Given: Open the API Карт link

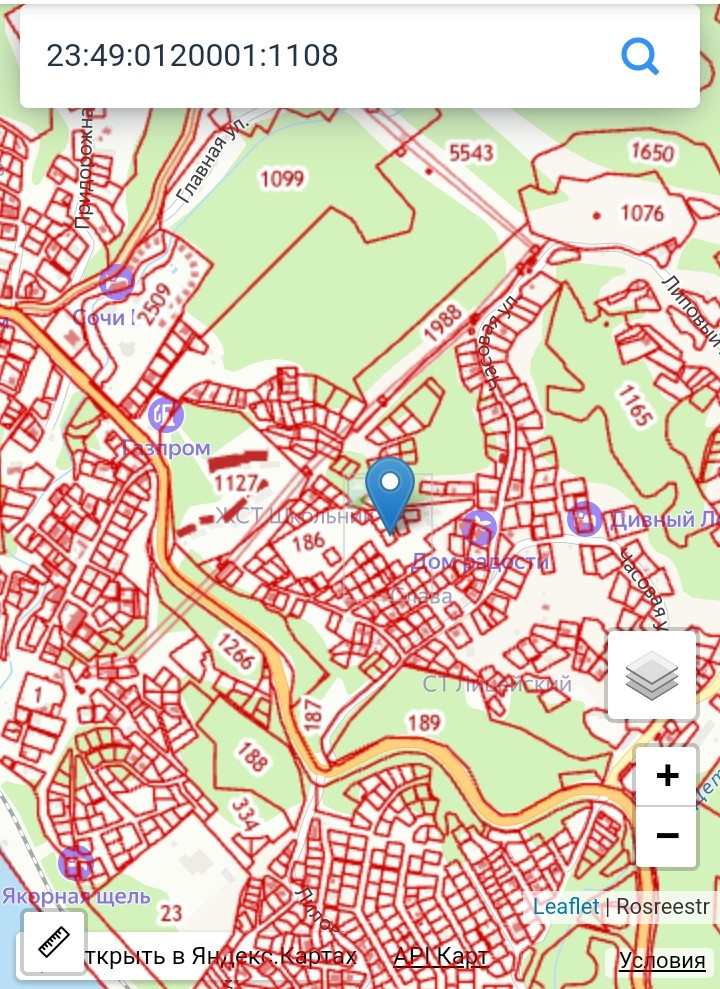Looking at the screenshot, I should [x=440, y=956].
